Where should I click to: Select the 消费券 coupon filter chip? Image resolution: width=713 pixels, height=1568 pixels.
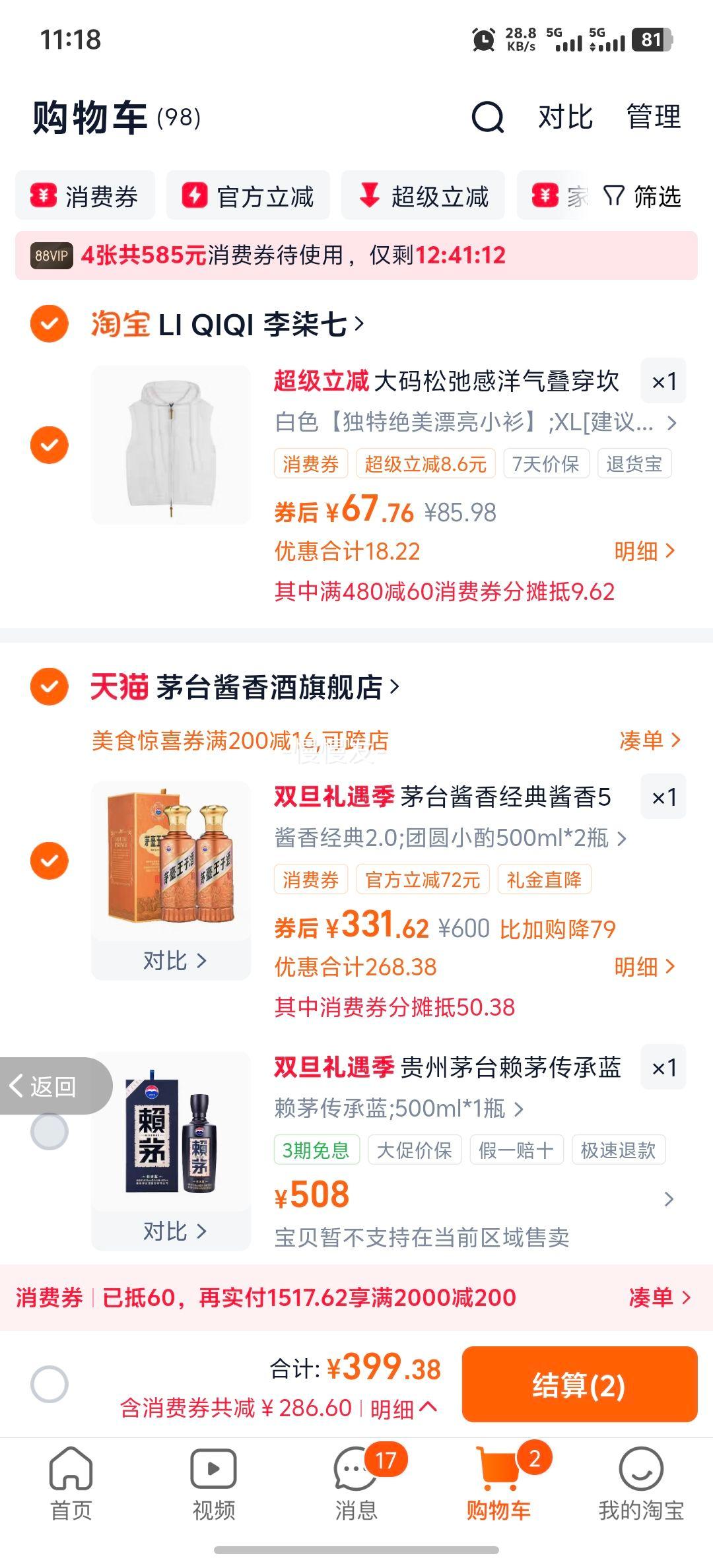[87, 195]
